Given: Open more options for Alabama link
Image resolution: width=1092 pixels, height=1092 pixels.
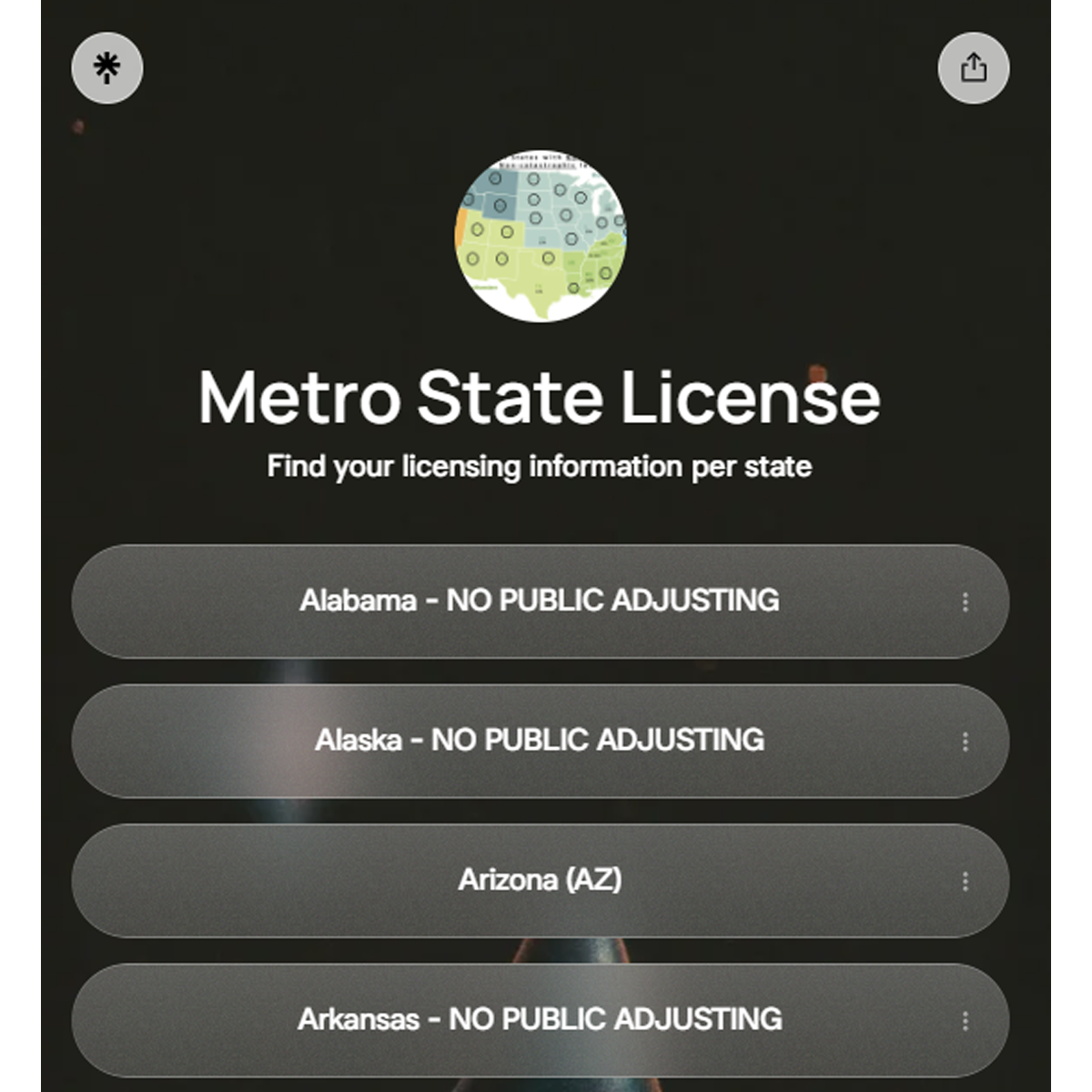Looking at the screenshot, I should [965, 602].
